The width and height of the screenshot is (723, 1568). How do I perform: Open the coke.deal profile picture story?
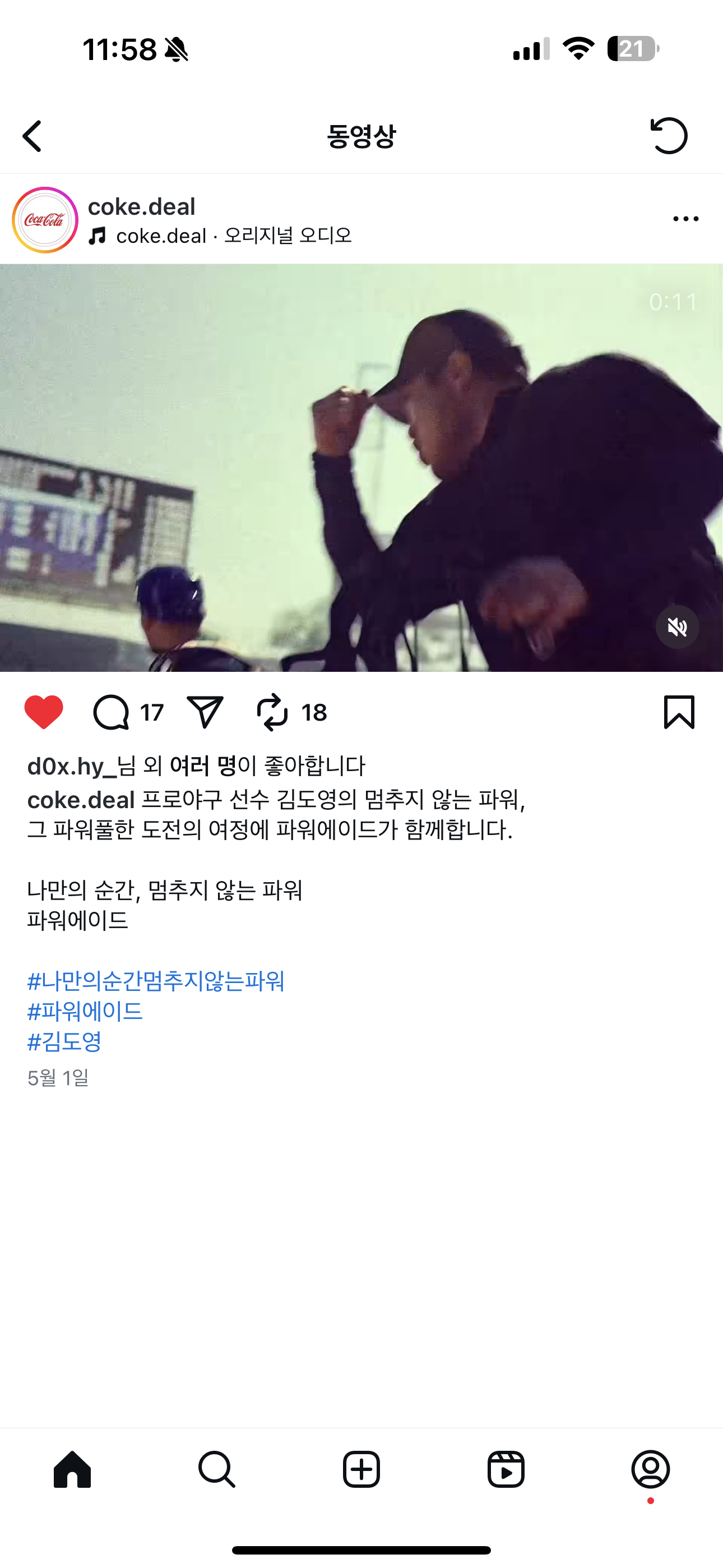pyautogui.click(x=45, y=220)
